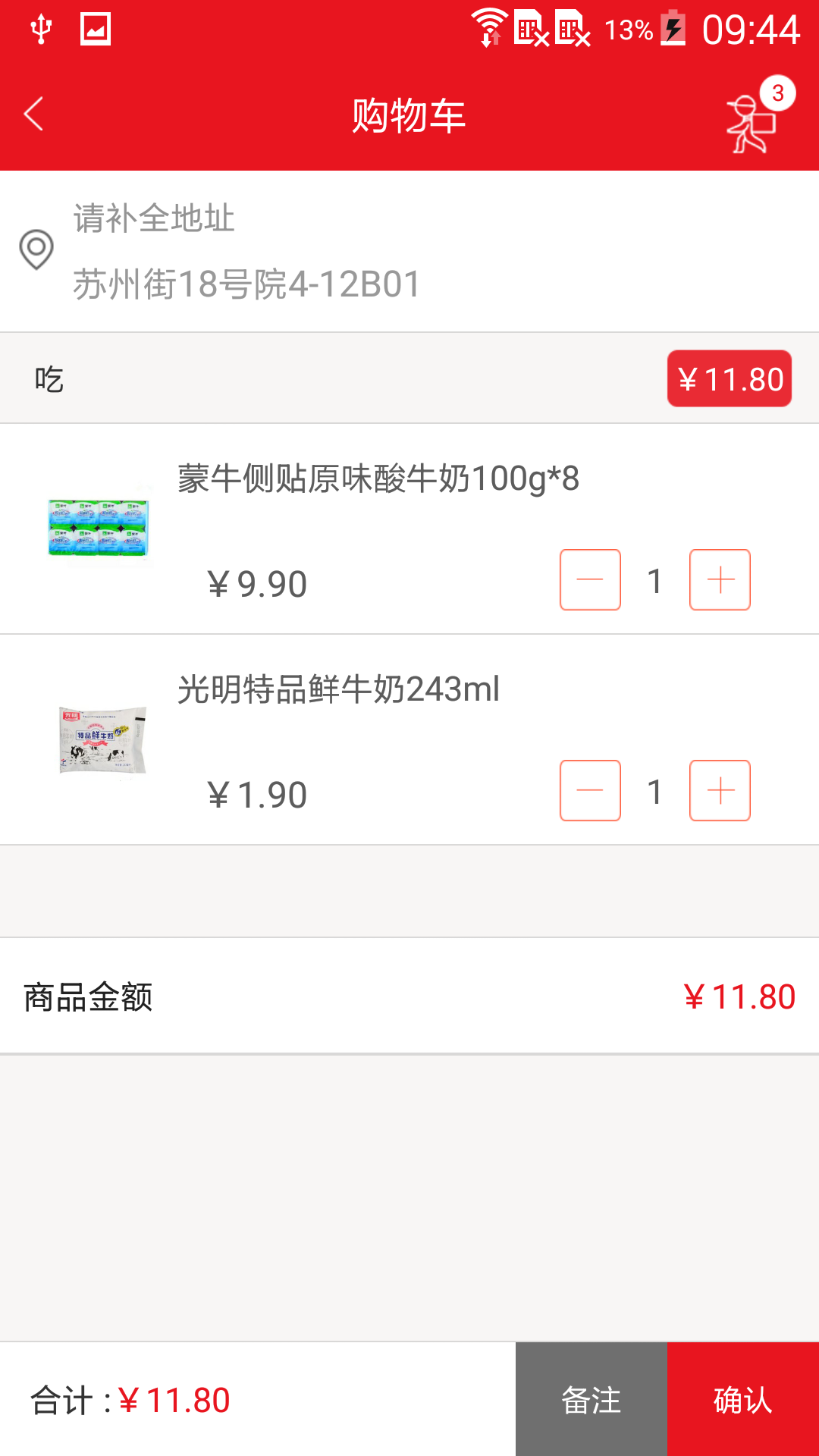
Task: Open the address row to complete the address
Action: pos(409,251)
